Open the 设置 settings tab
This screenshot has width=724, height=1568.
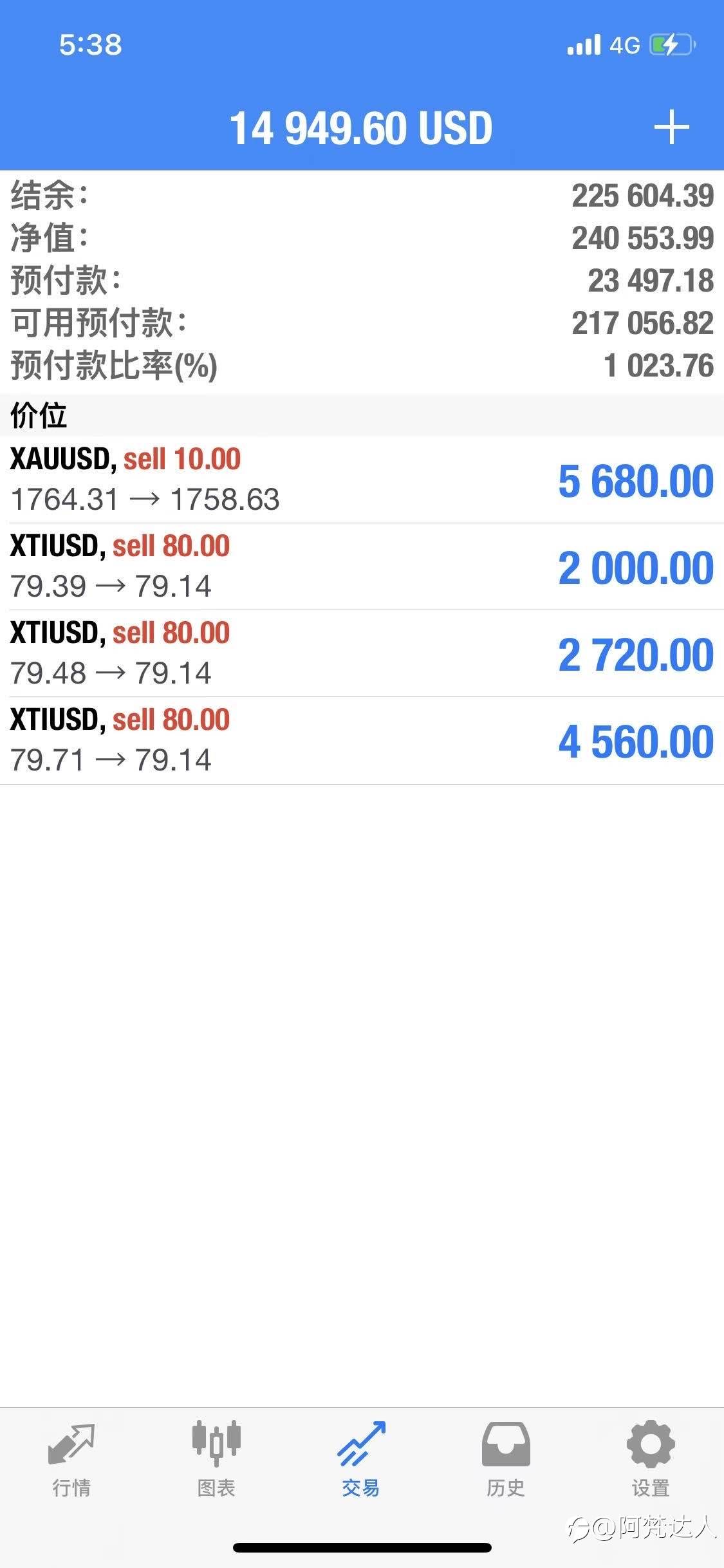click(x=651, y=1459)
